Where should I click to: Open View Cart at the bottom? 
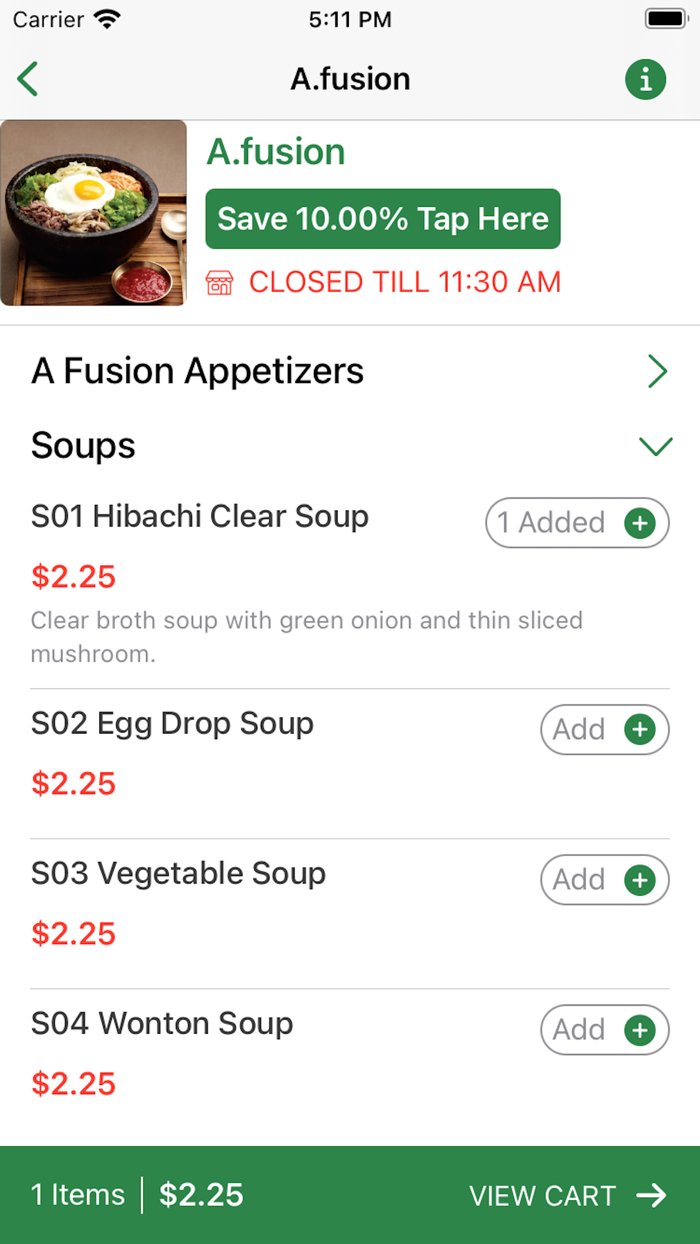567,1195
